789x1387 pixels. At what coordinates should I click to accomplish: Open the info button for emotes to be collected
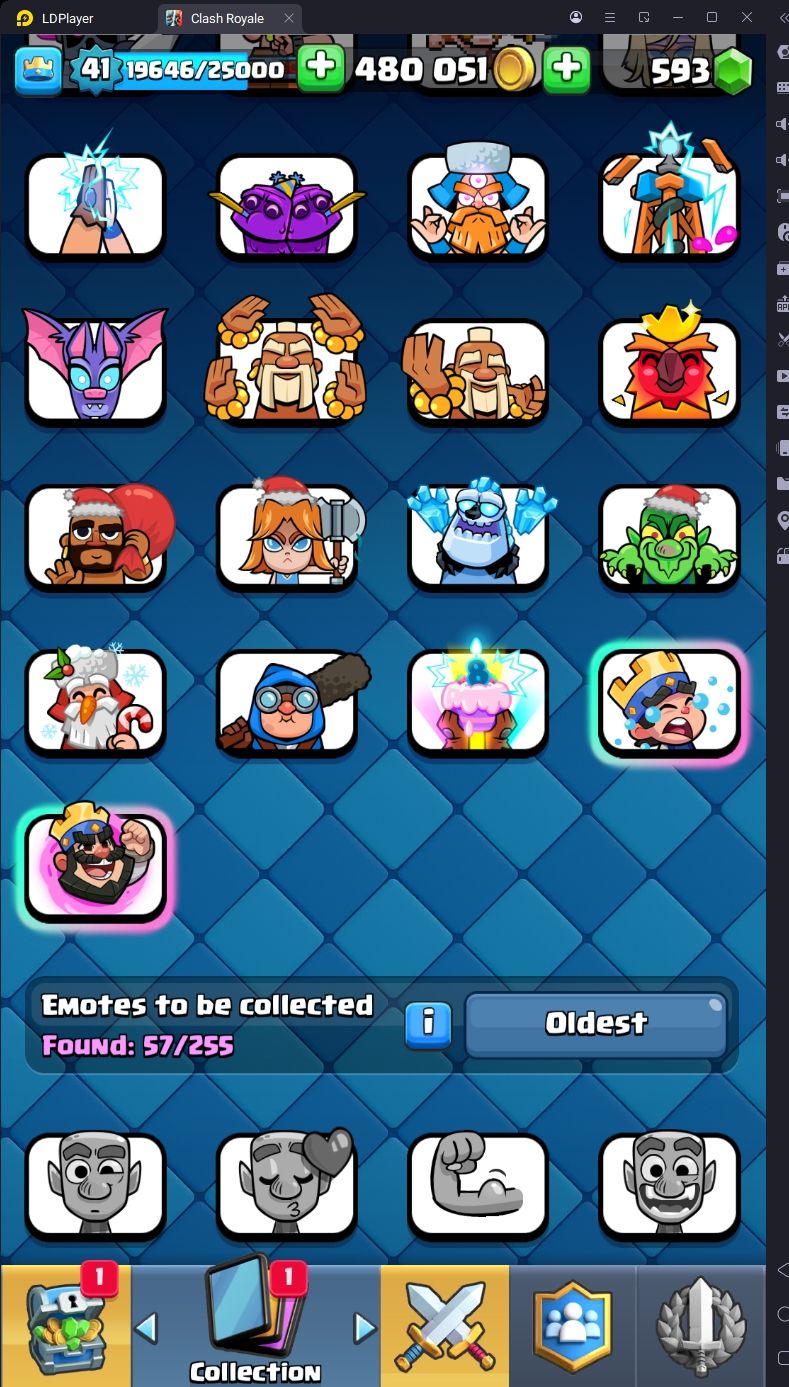click(x=428, y=1023)
